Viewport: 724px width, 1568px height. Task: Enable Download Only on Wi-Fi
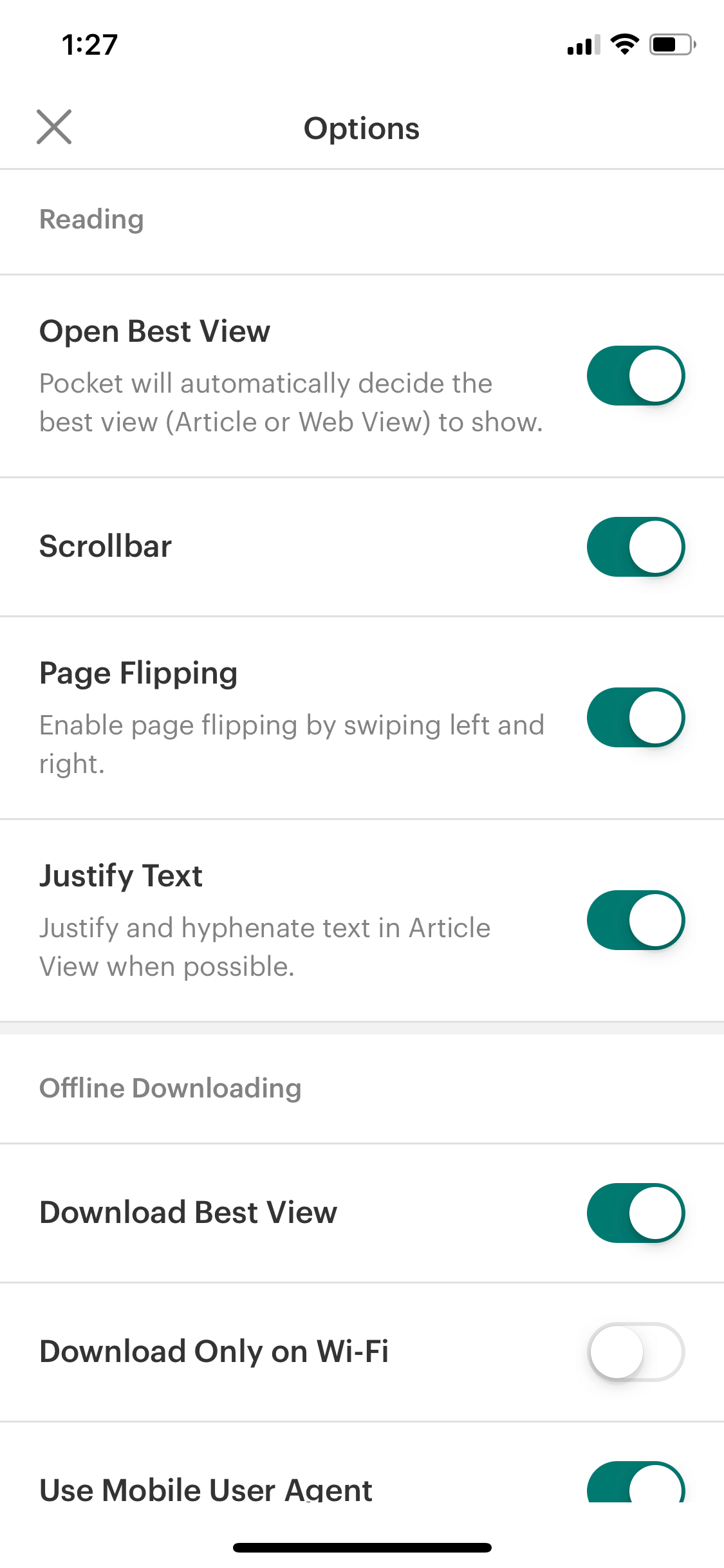636,1352
